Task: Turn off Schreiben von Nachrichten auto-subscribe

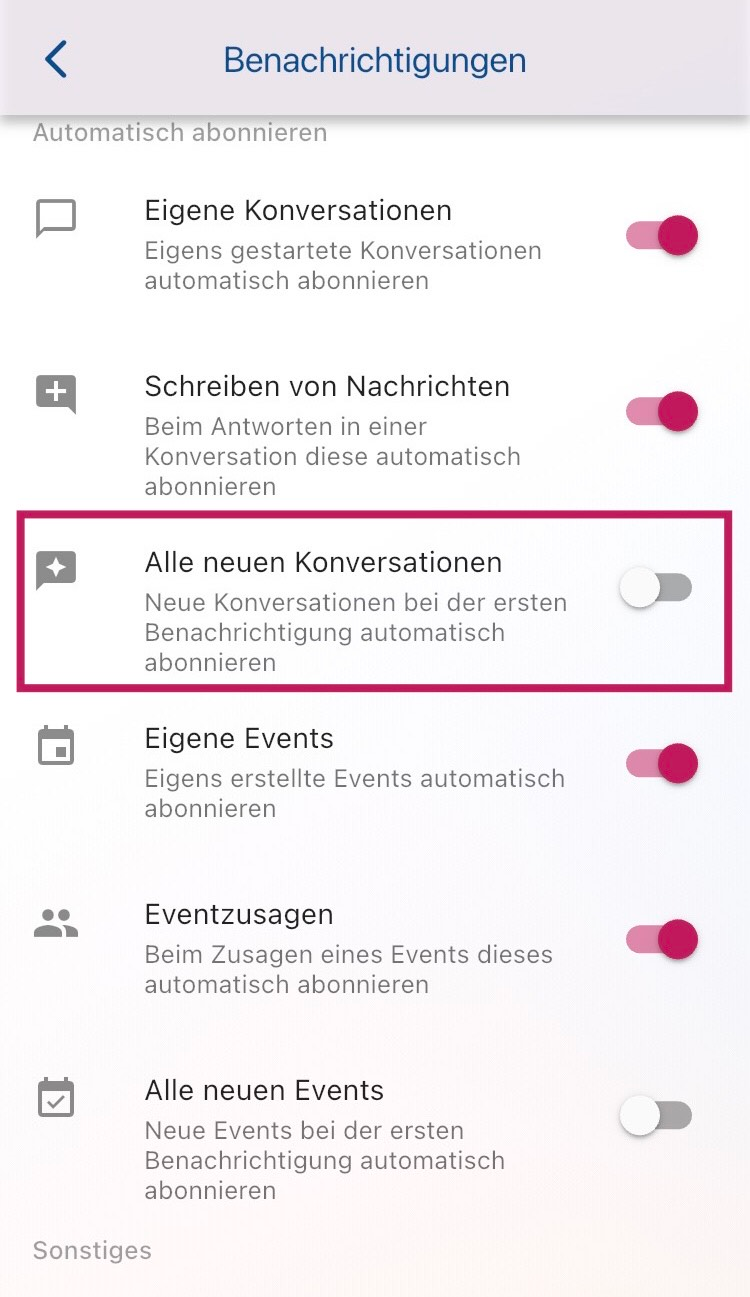Action: (x=661, y=411)
